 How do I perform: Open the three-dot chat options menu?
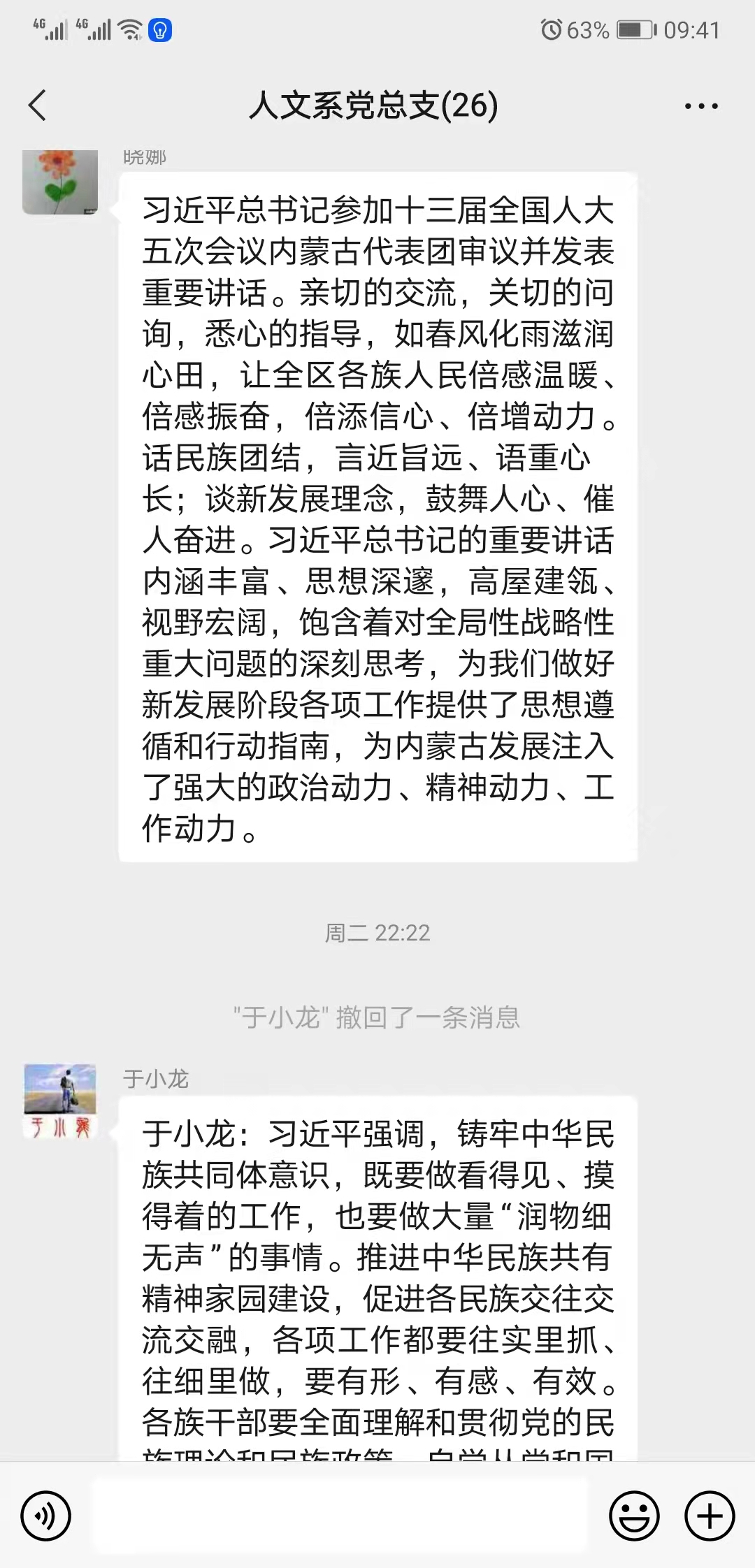tap(700, 106)
